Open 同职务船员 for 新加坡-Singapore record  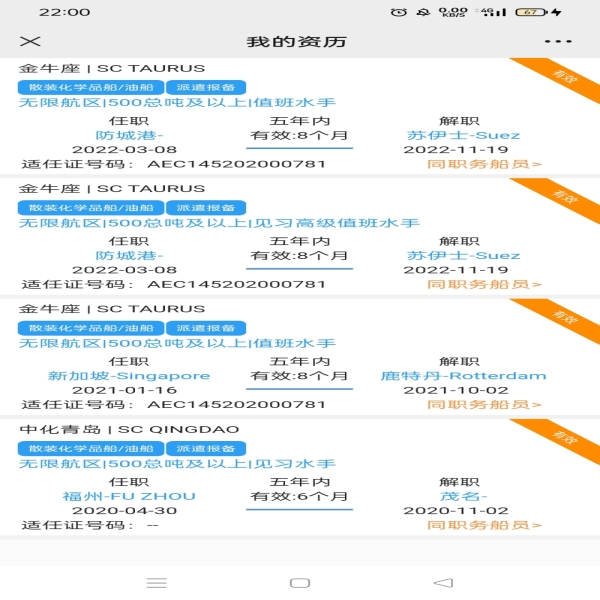coord(485,405)
